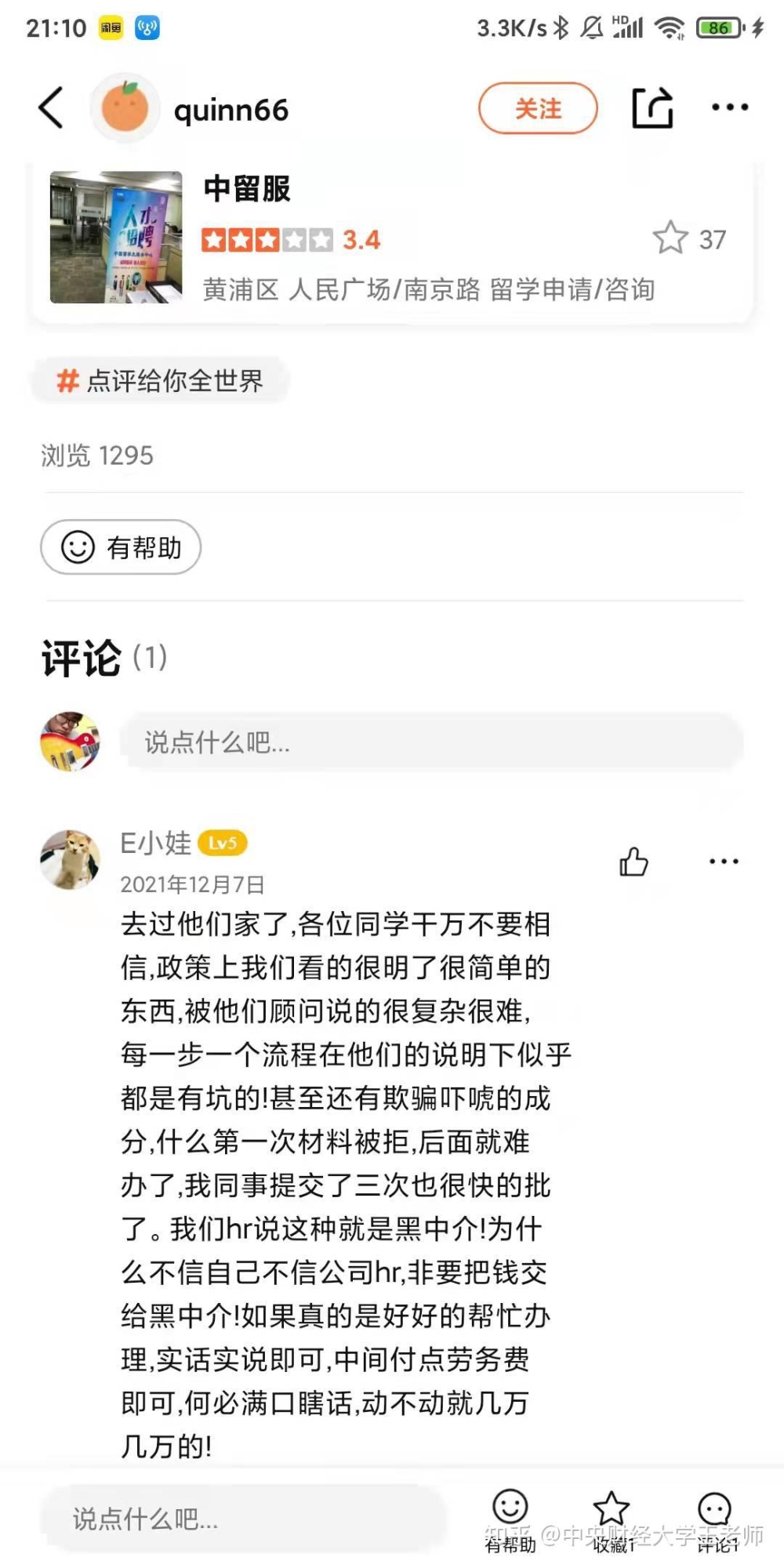Open more options on E小娃's comment
The height and width of the screenshot is (1568, 784).
coord(723,862)
